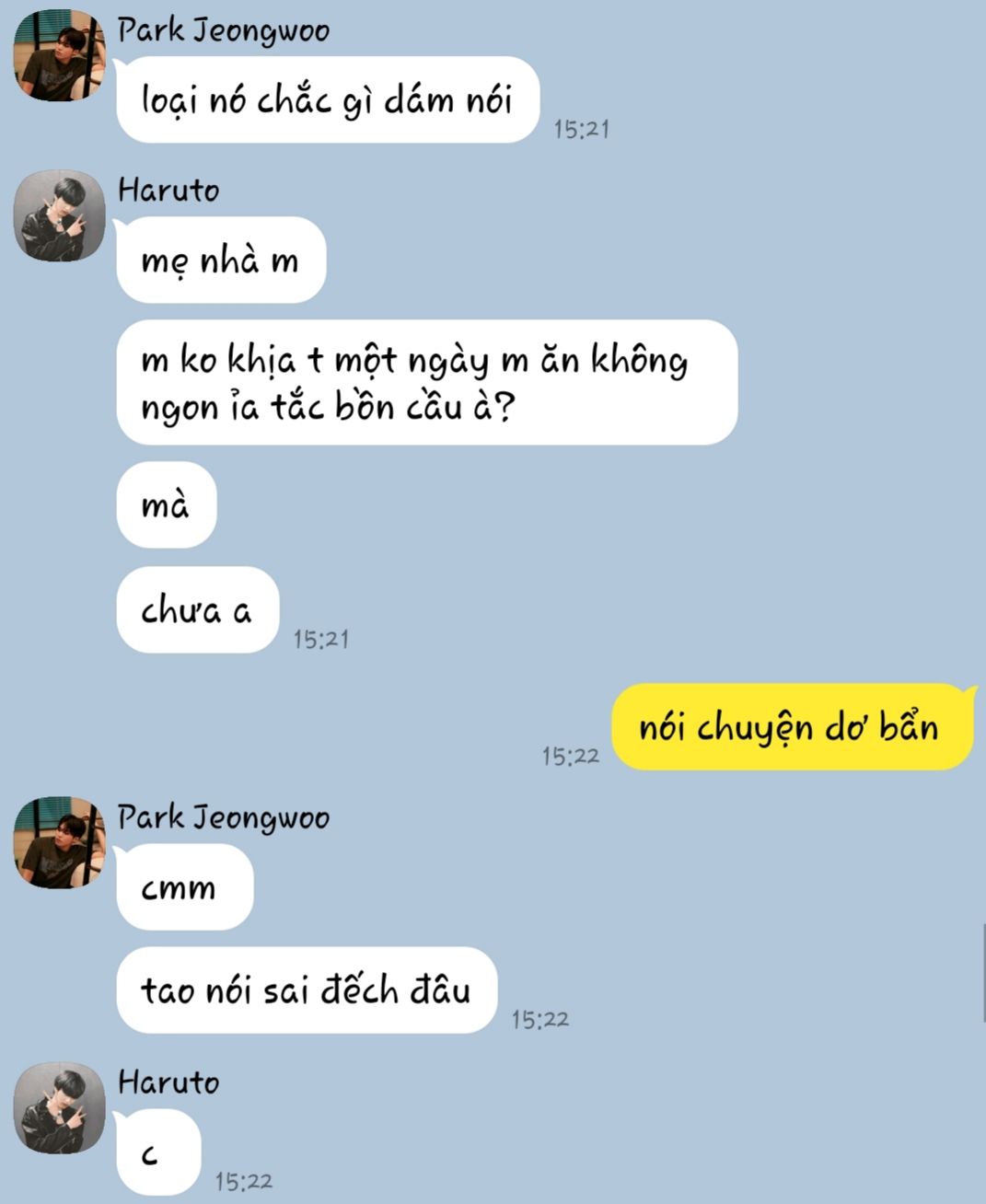Open Park Jeongwoo's avatar above "loại nó chắc gì dám nói"
Image resolution: width=986 pixels, height=1204 pixels.
pos(60,55)
